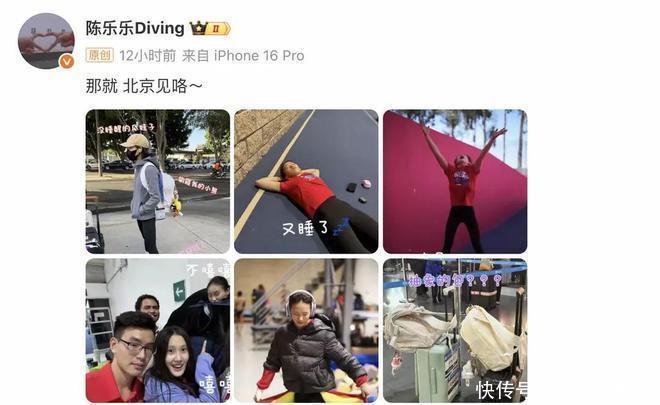Image resolution: width=660 pixels, height=405 pixels.
Task: Open the group selfie photo
Action: [158, 330]
